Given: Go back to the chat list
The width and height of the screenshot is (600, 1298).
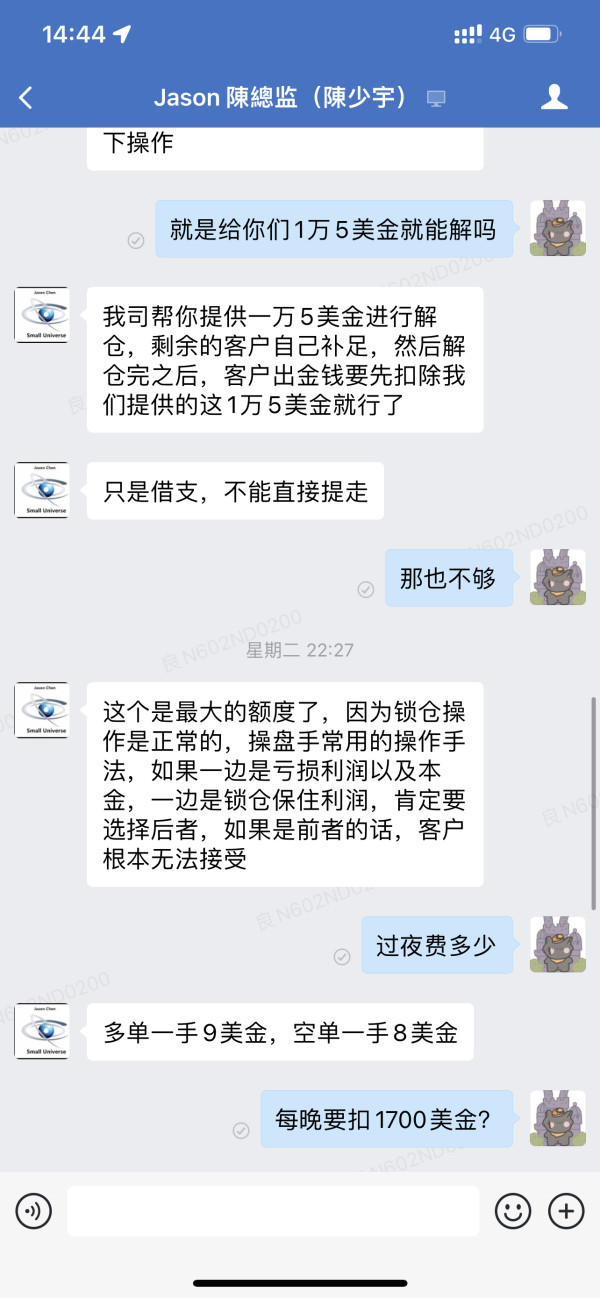Looking at the screenshot, I should (x=26, y=97).
